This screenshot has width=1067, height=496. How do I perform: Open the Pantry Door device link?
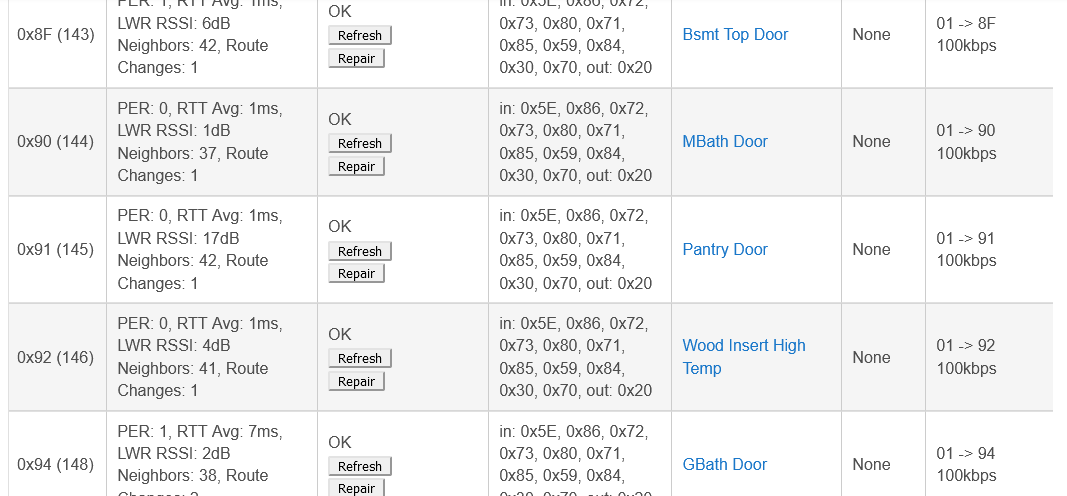724,249
